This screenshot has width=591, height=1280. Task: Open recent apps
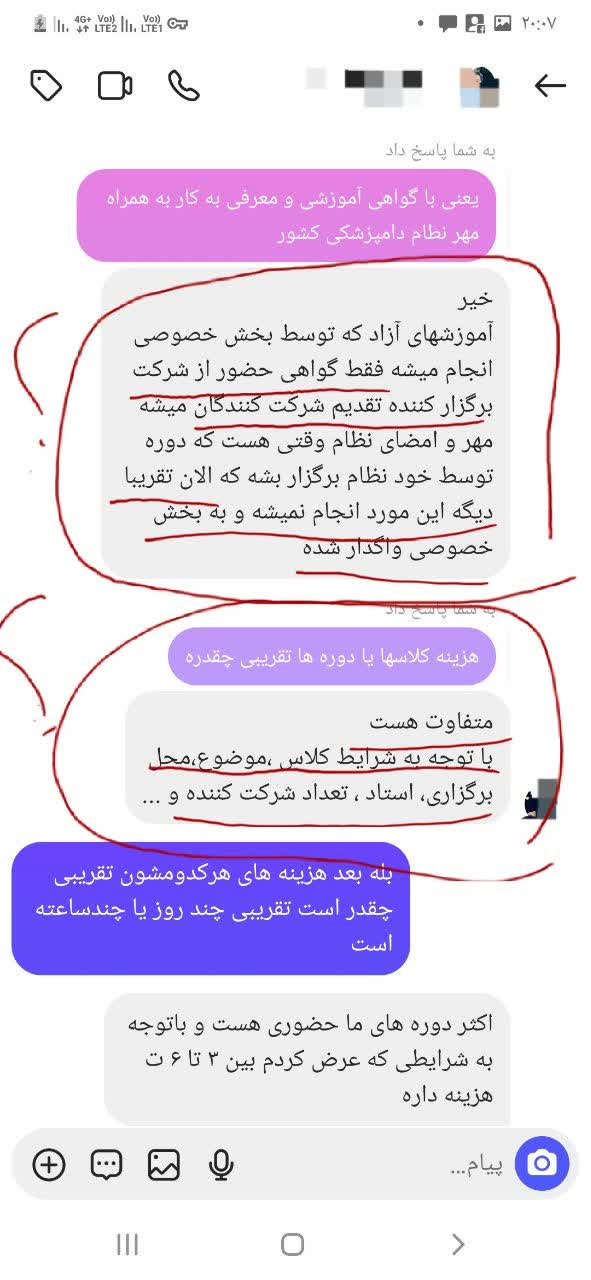[127, 1244]
